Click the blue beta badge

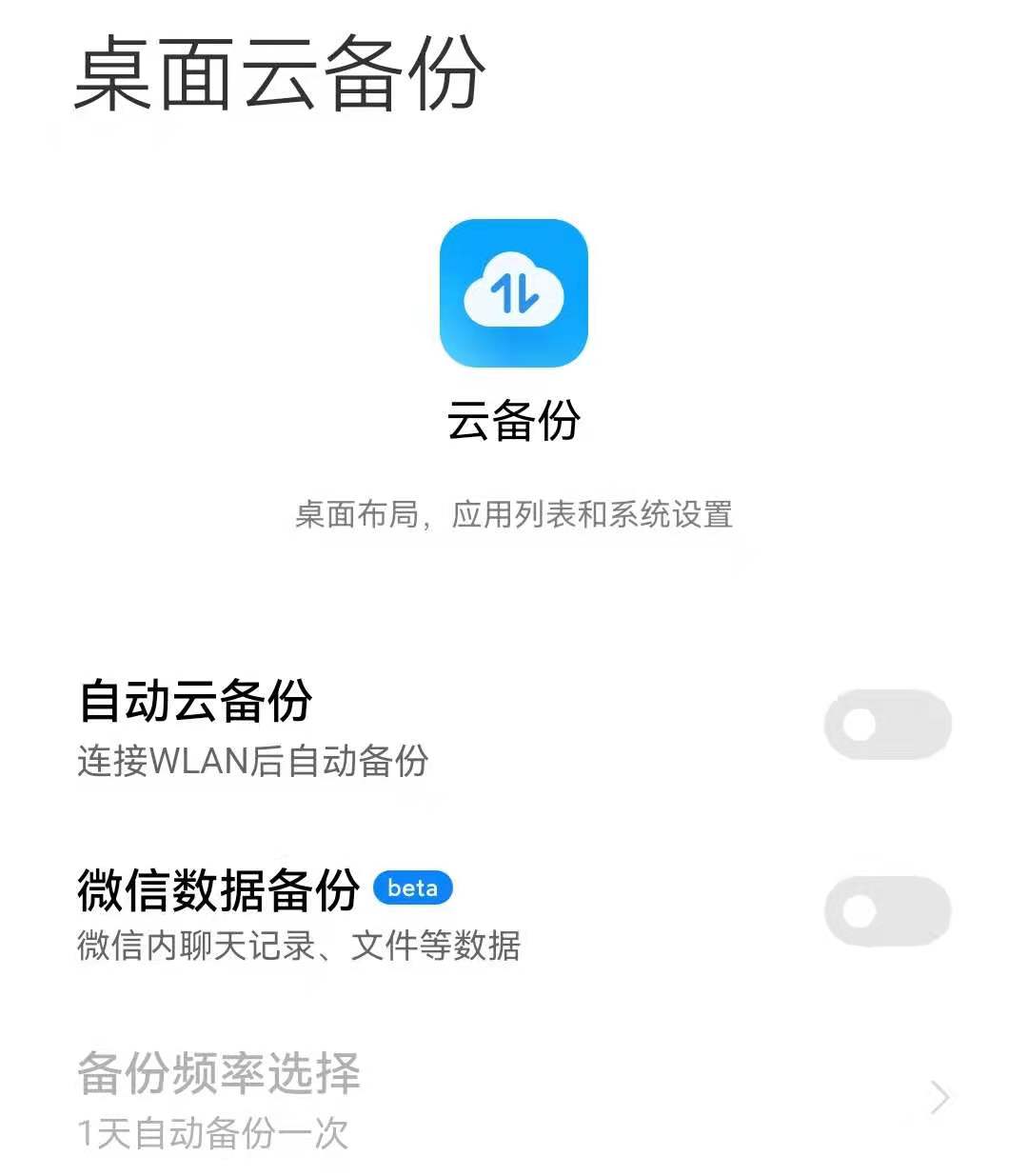pyautogui.click(x=413, y=887)
